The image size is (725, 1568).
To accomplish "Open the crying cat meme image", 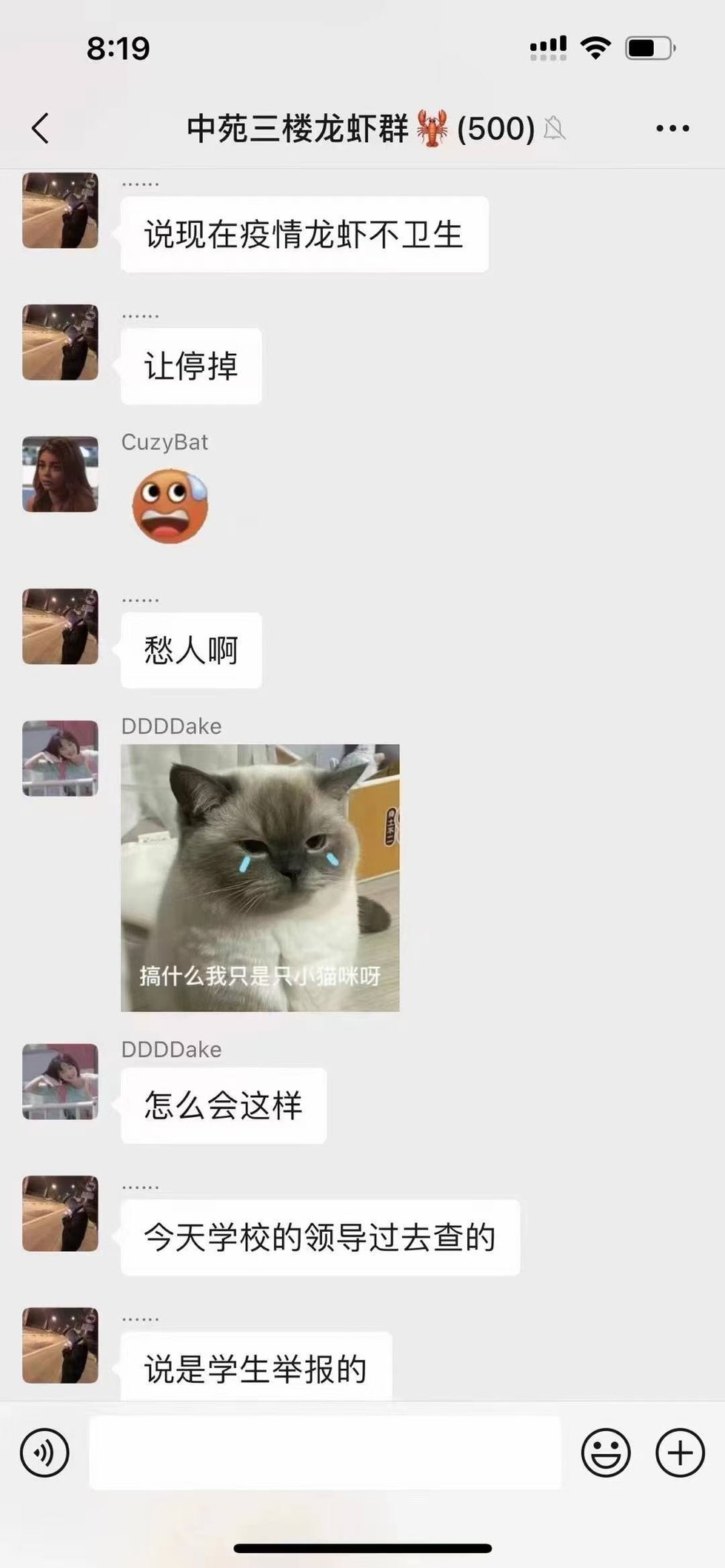I will click(260, 877).
